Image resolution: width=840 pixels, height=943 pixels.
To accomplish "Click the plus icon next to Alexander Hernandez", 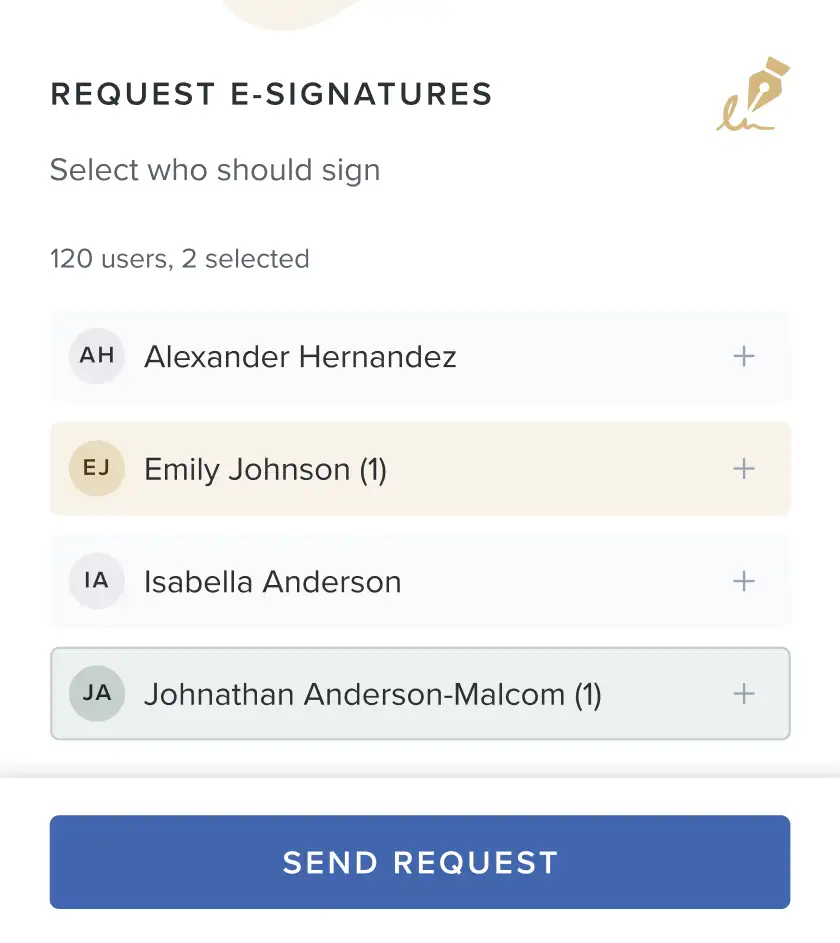I will 744,356.
